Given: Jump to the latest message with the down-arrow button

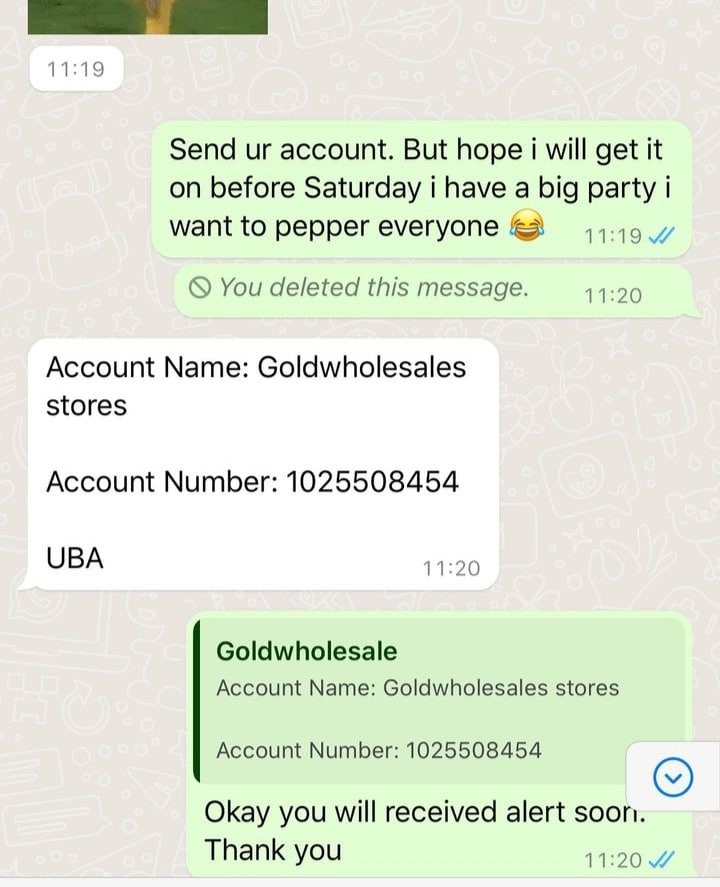Looking at the screenshot, I should pyautogui.click(x=672, y=776).
